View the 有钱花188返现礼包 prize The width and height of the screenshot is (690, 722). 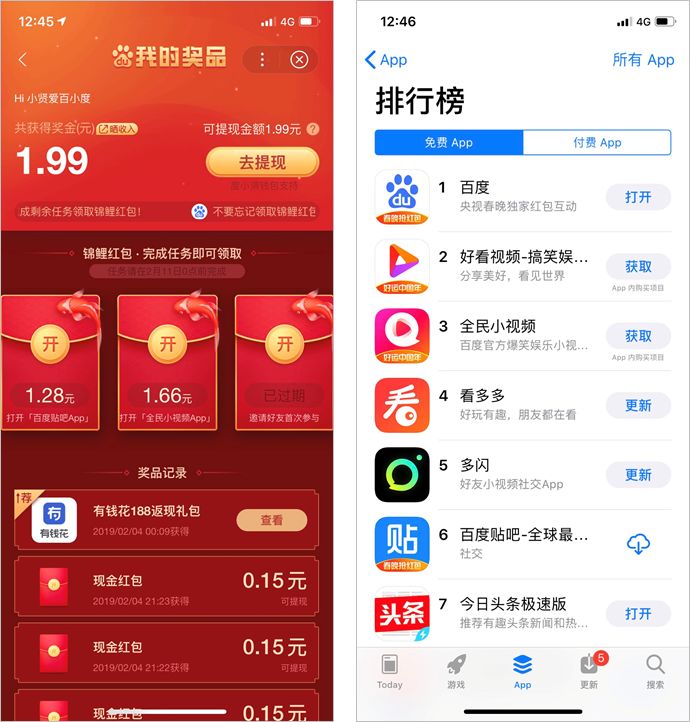271,520
